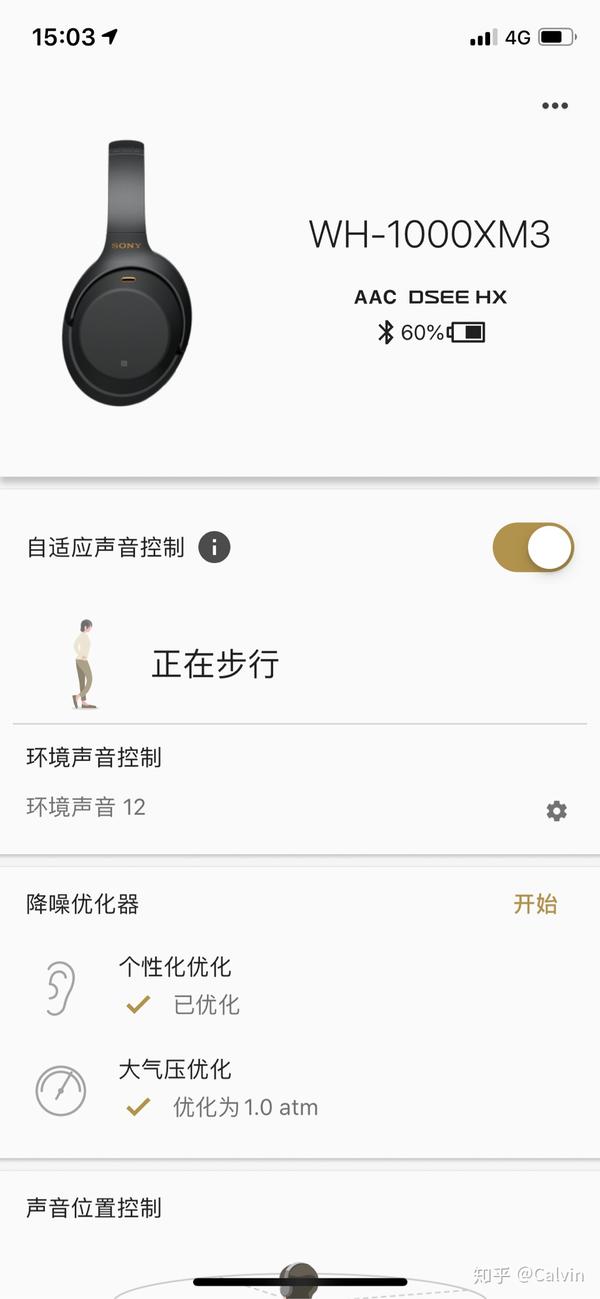Screen dimensions: 600x1299
Task: Open 环境声音控制 gear settings
Action: [x=556, y=811]
